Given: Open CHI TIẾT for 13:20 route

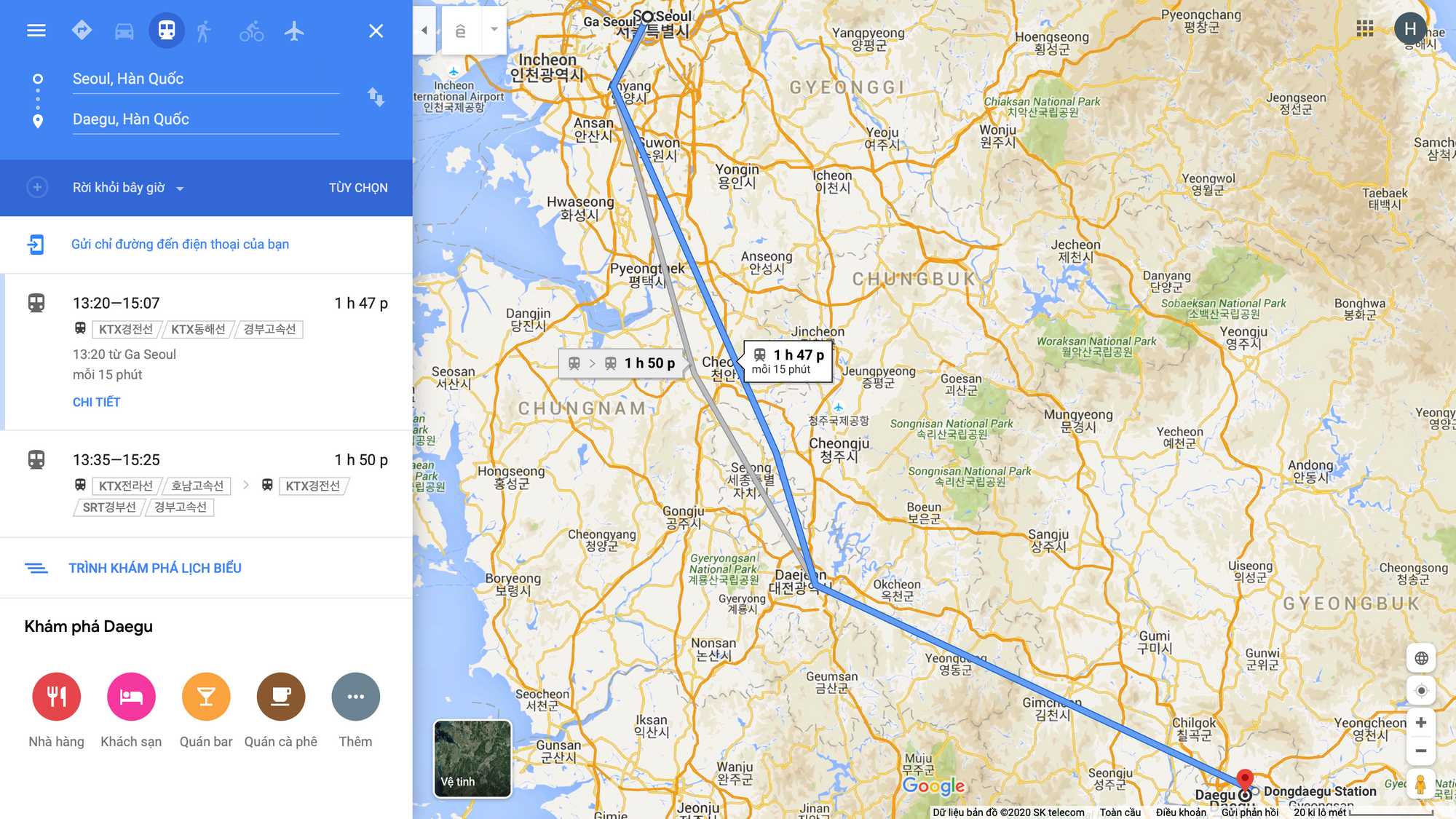Looking at the screenshot, I should tap(96, 402).
